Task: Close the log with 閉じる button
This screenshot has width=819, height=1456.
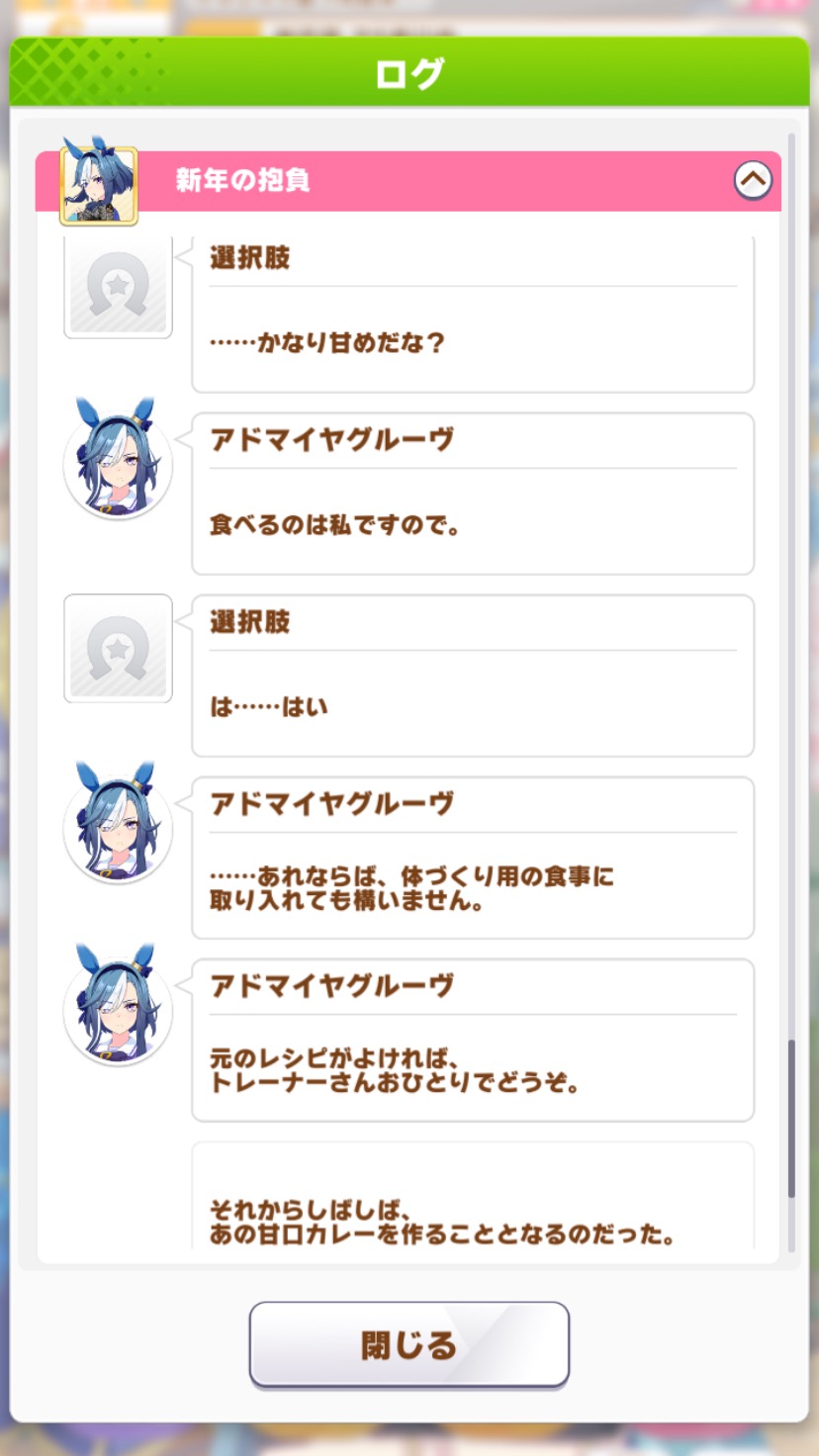Action: (409, 1344)
